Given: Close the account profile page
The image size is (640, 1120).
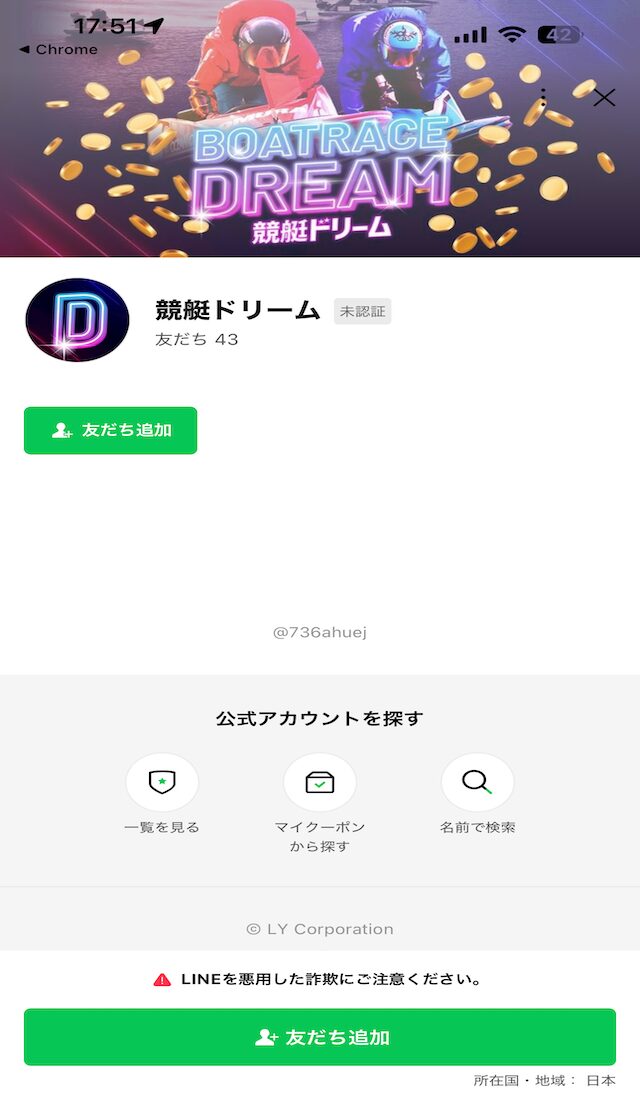Looking at the screenshot, I should click(x=604, y=97).
